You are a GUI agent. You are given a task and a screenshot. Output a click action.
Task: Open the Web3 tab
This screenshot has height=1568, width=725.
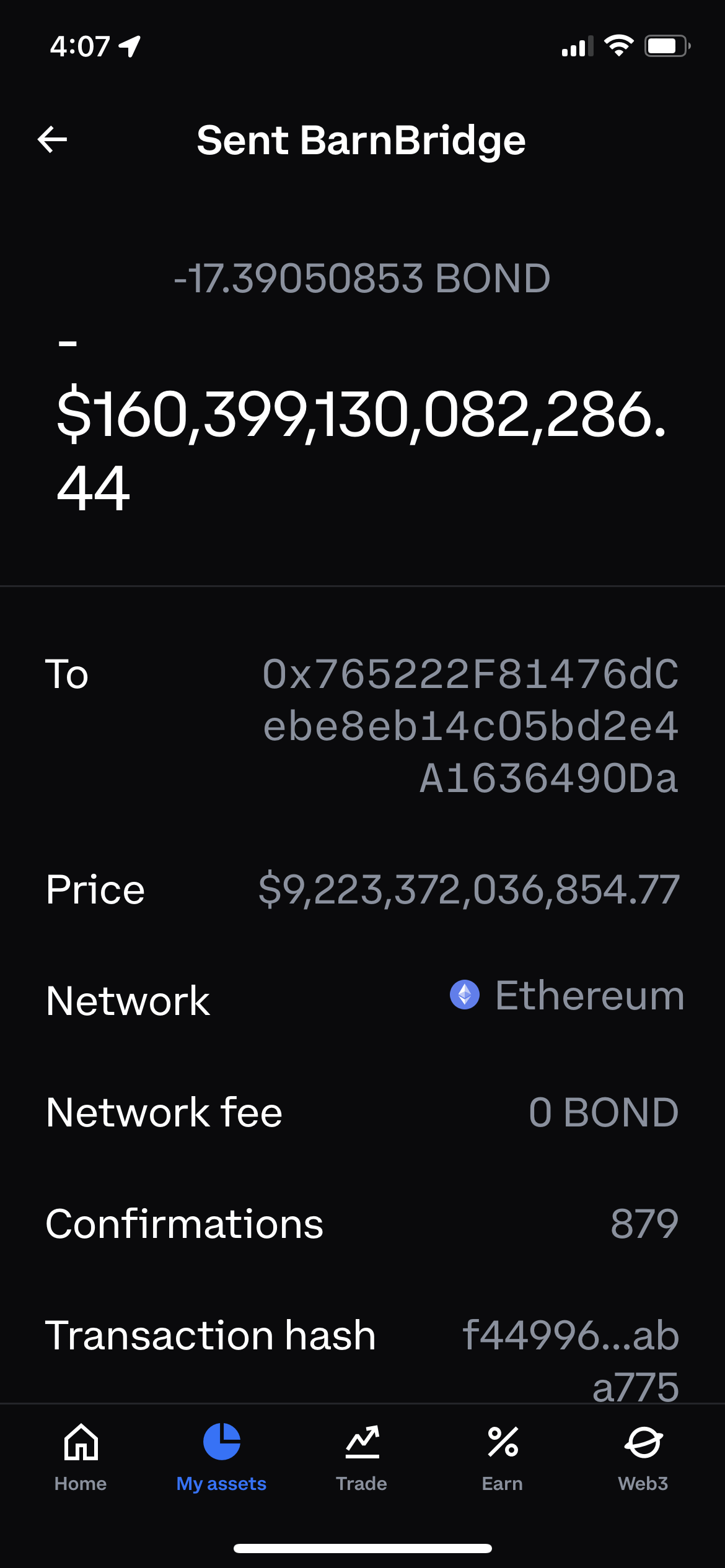[643, 1457]
